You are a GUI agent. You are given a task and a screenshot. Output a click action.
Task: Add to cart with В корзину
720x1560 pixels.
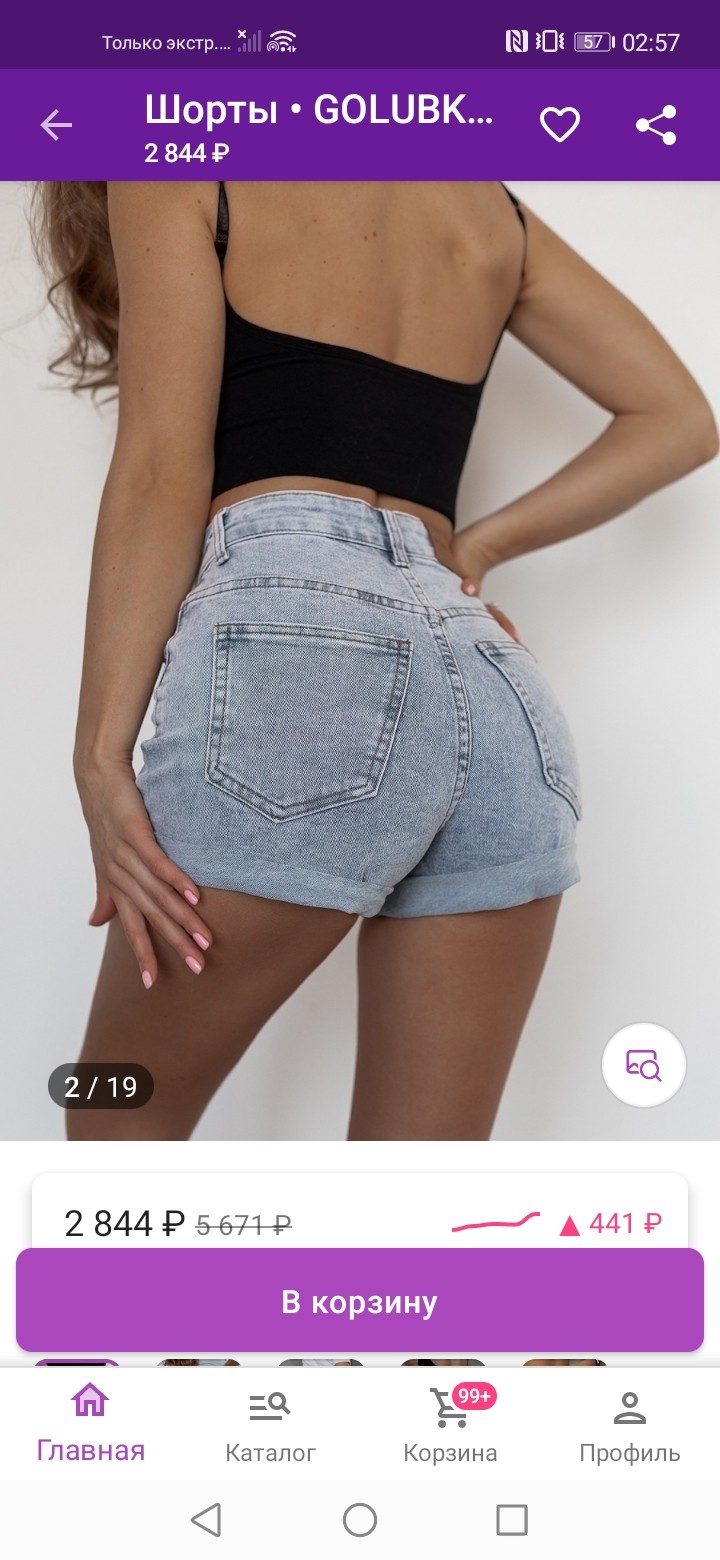pyautogui.click(x=360, y=1302)
